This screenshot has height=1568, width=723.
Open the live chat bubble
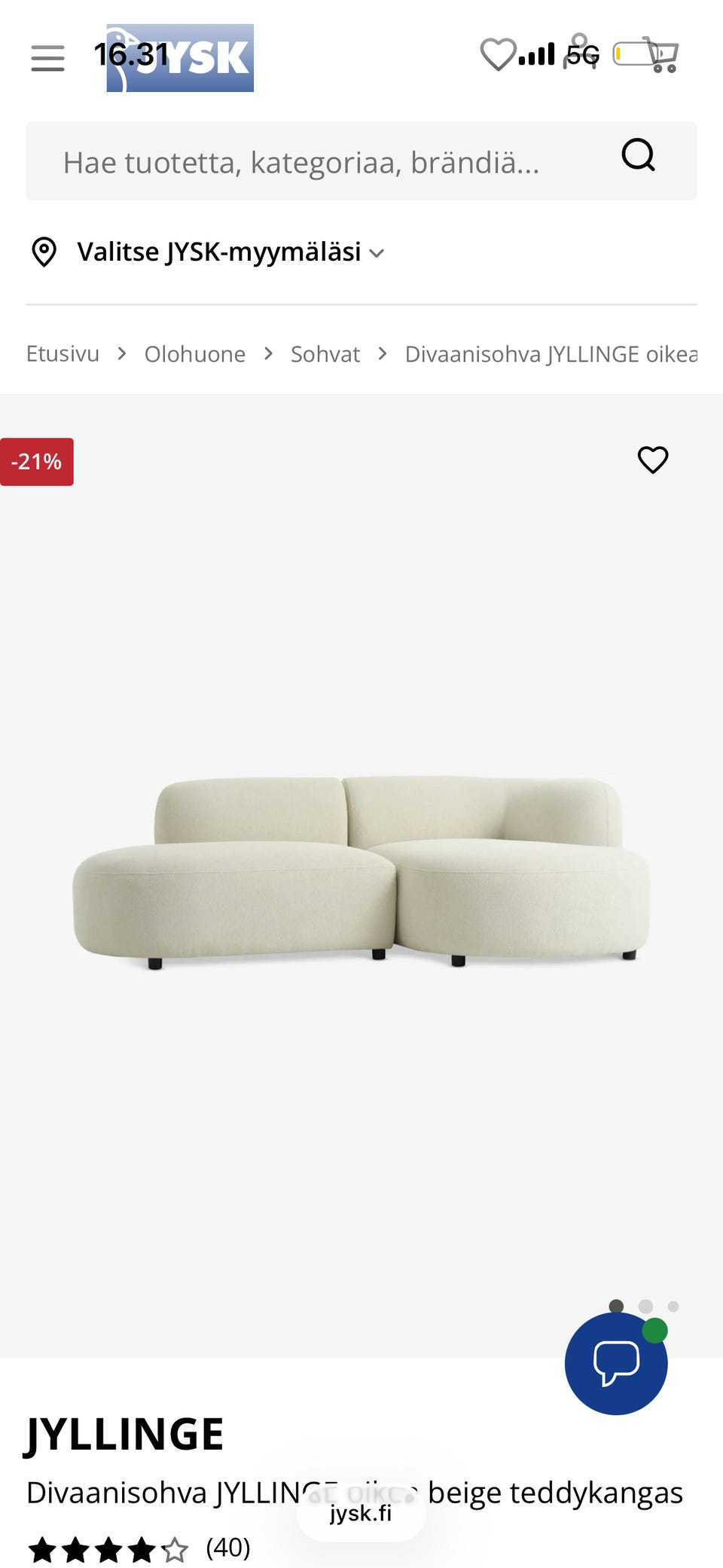click(x=616, y=1364)
